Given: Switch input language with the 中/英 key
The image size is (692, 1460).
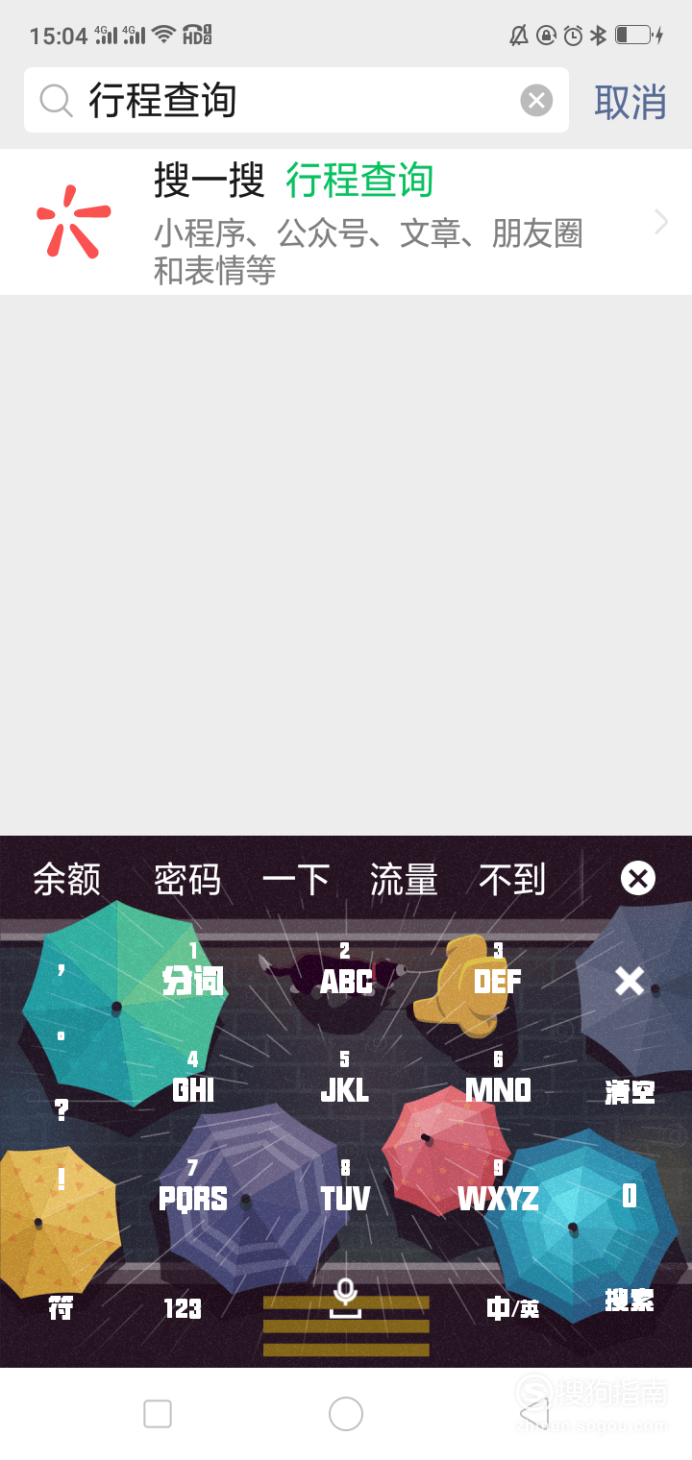Looking at the screenshot, I should (x=512, y=1308).
